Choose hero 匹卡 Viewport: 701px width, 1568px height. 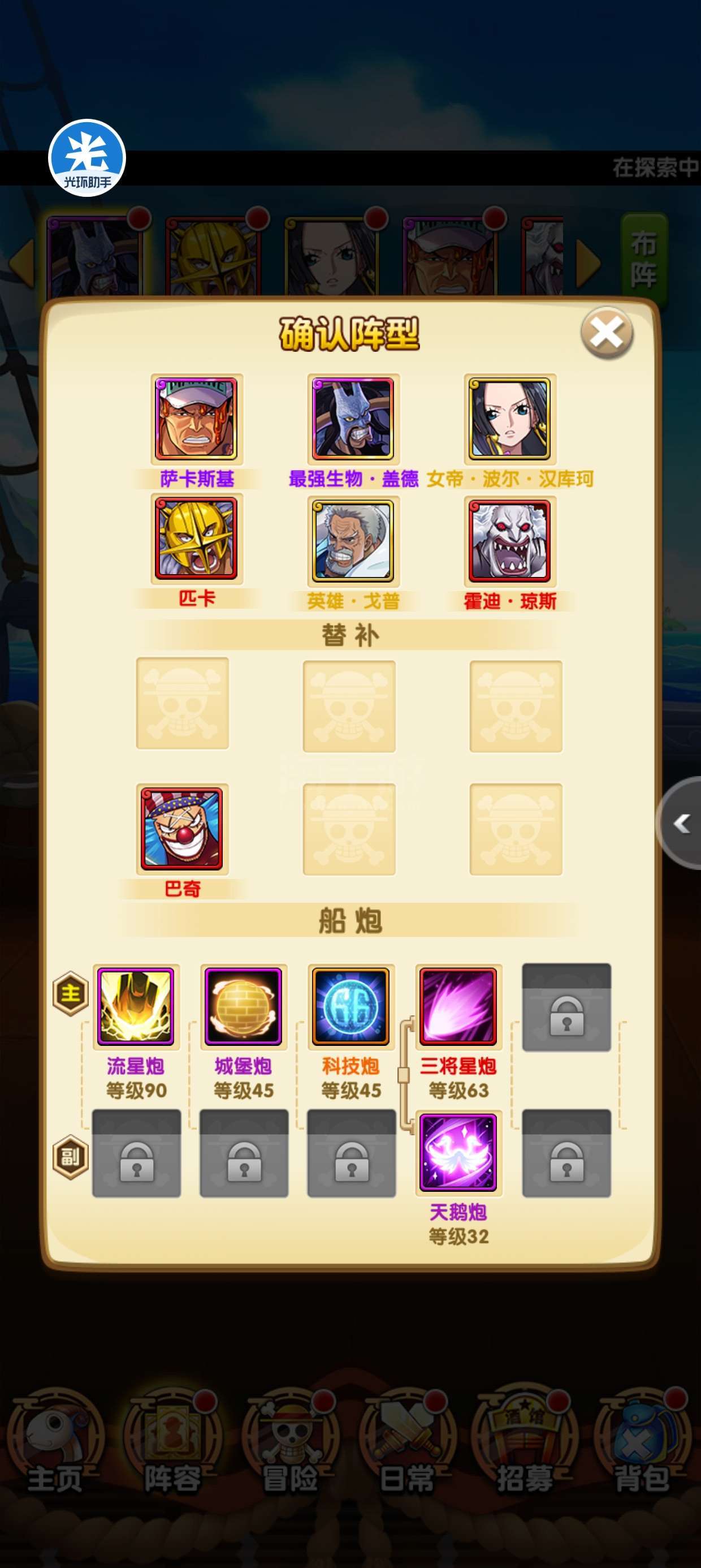coord(197,539)
